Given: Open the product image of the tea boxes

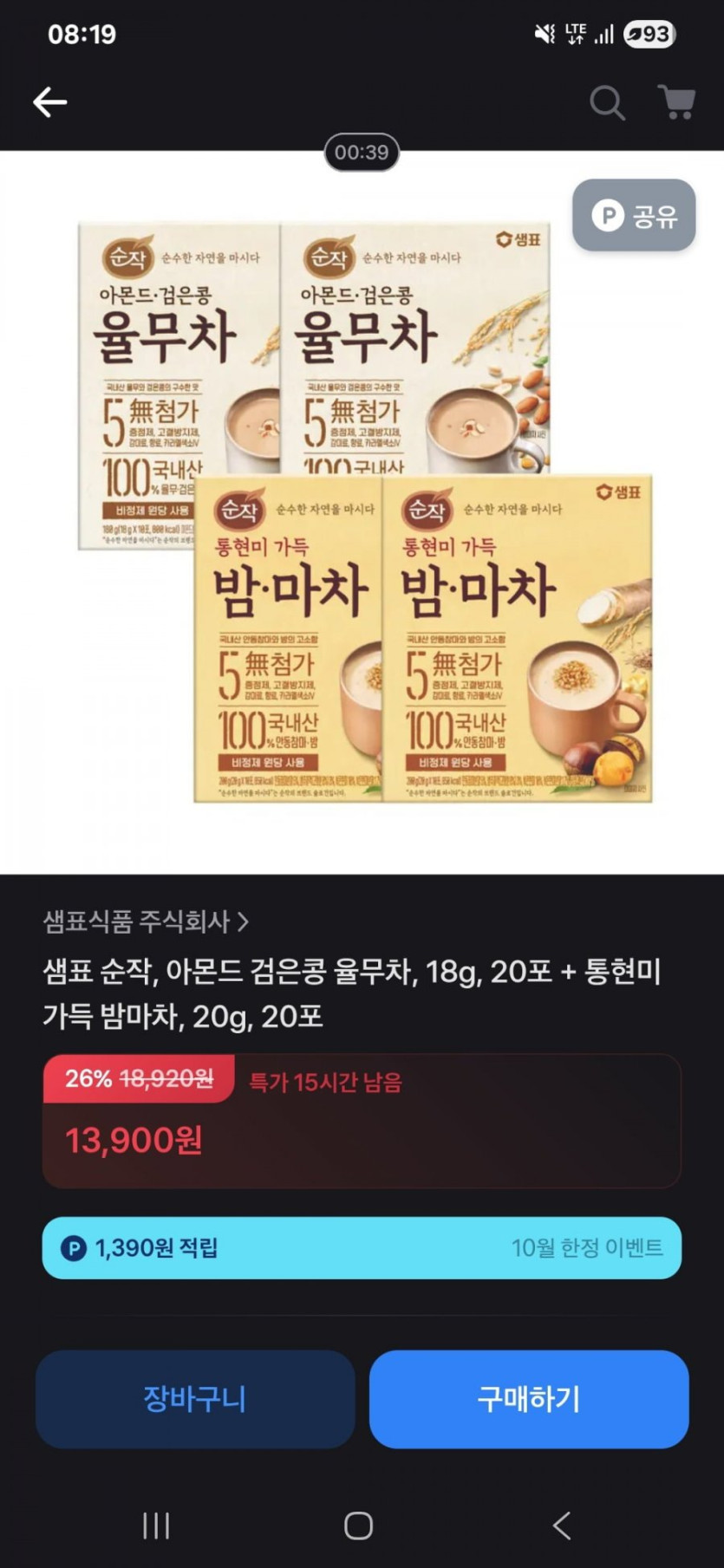Looking at the screenshot, I should coord(364,511).
